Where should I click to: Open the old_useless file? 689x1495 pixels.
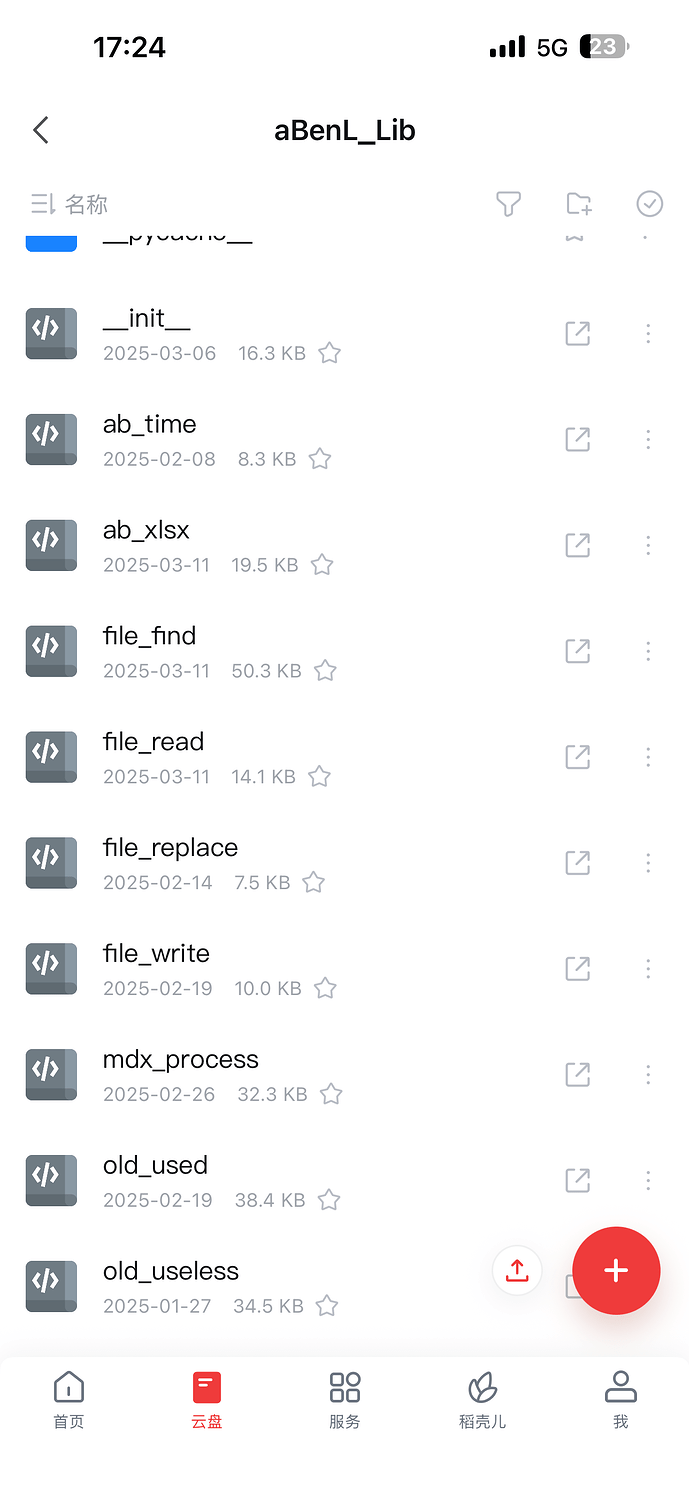(170, 1272)
